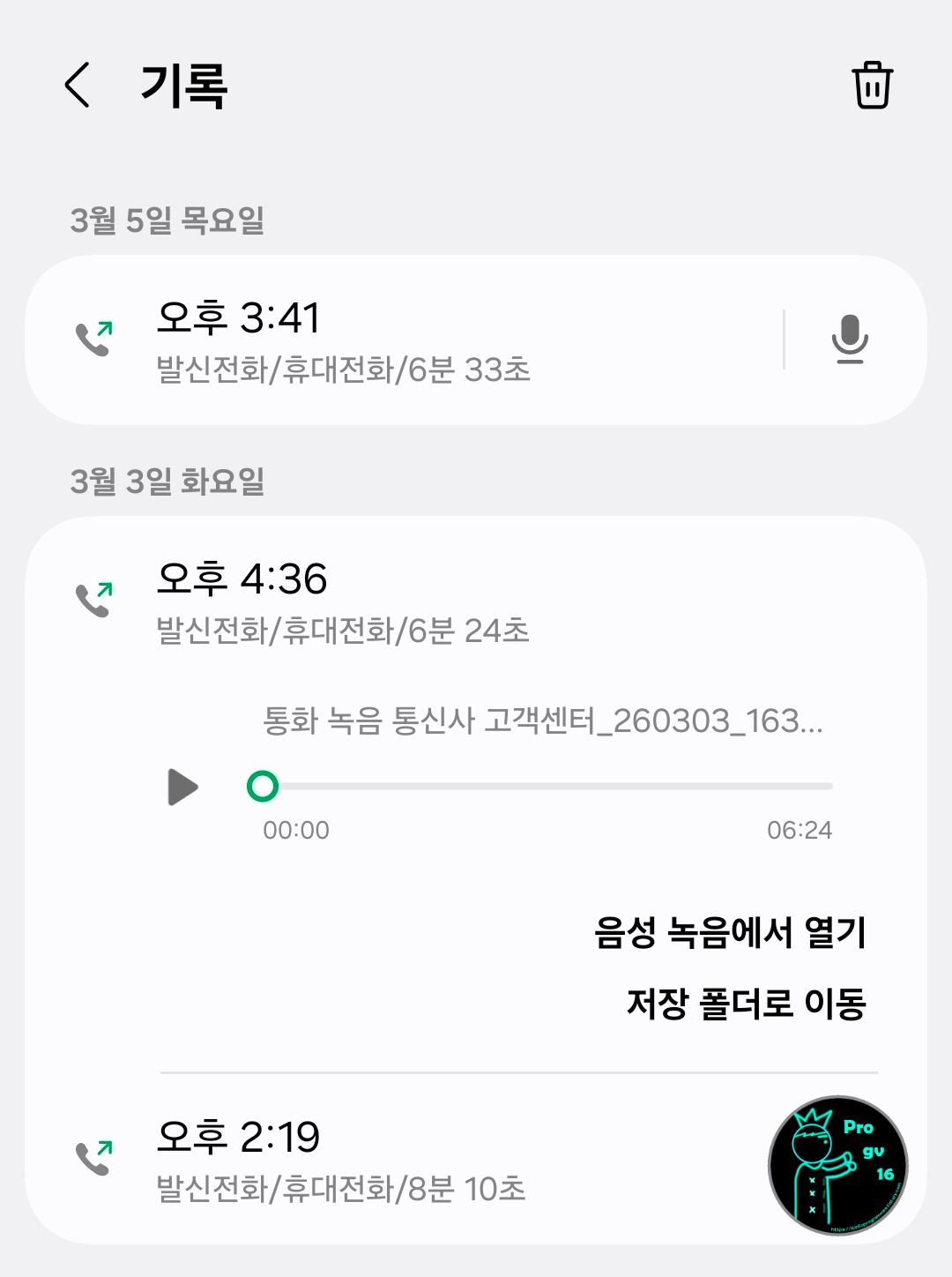Screen dimensions: 952x1277
Task: Tap the 06:24 total duration label
Action: point(799,829)
